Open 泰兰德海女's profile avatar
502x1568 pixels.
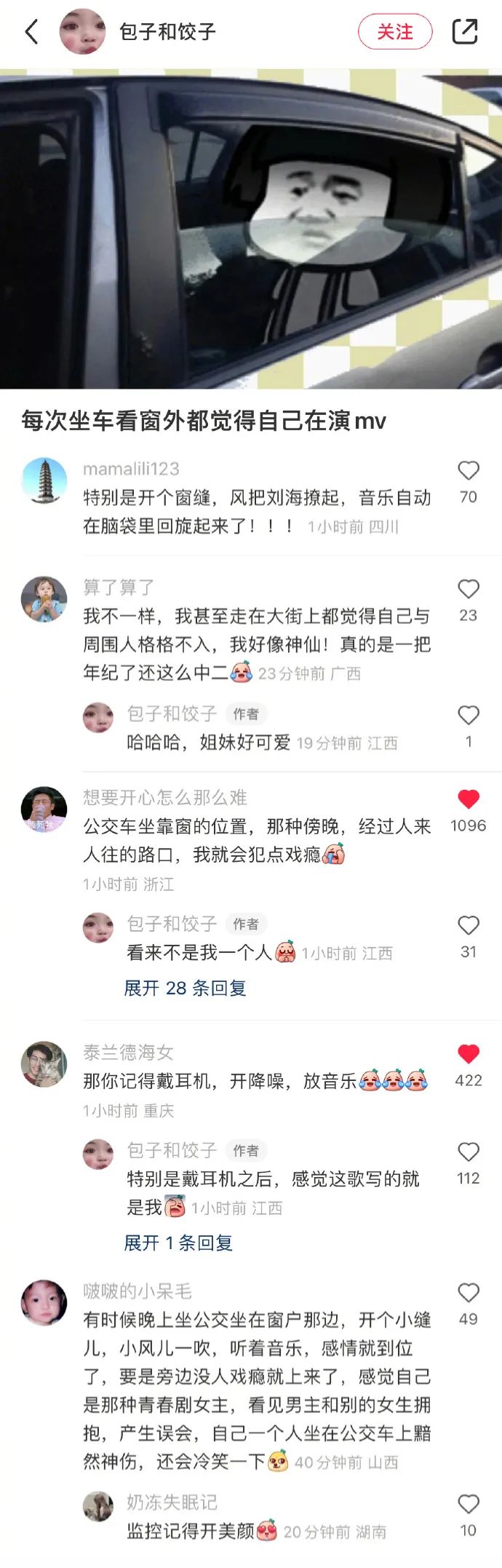point(44,1064)
